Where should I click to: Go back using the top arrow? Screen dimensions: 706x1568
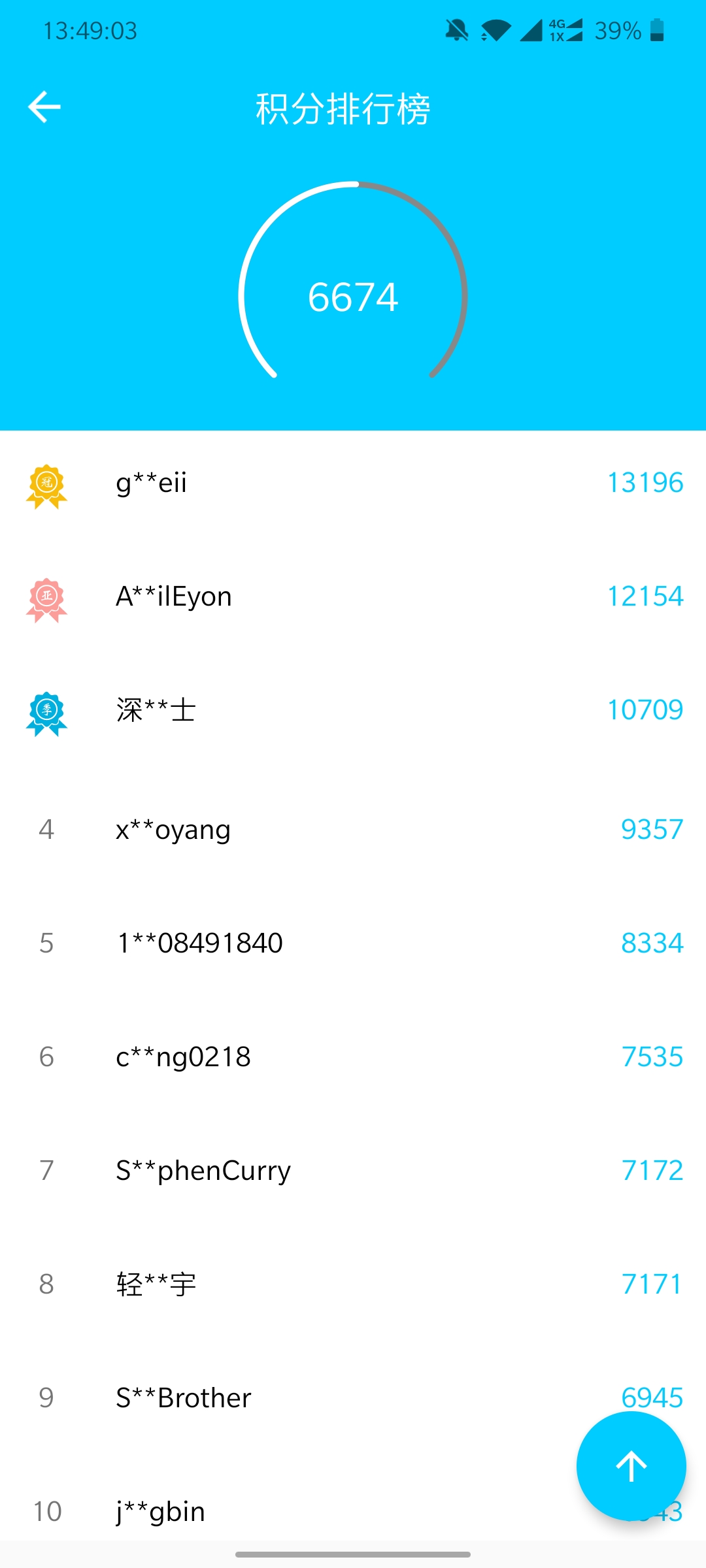click(x=44, y=107)
